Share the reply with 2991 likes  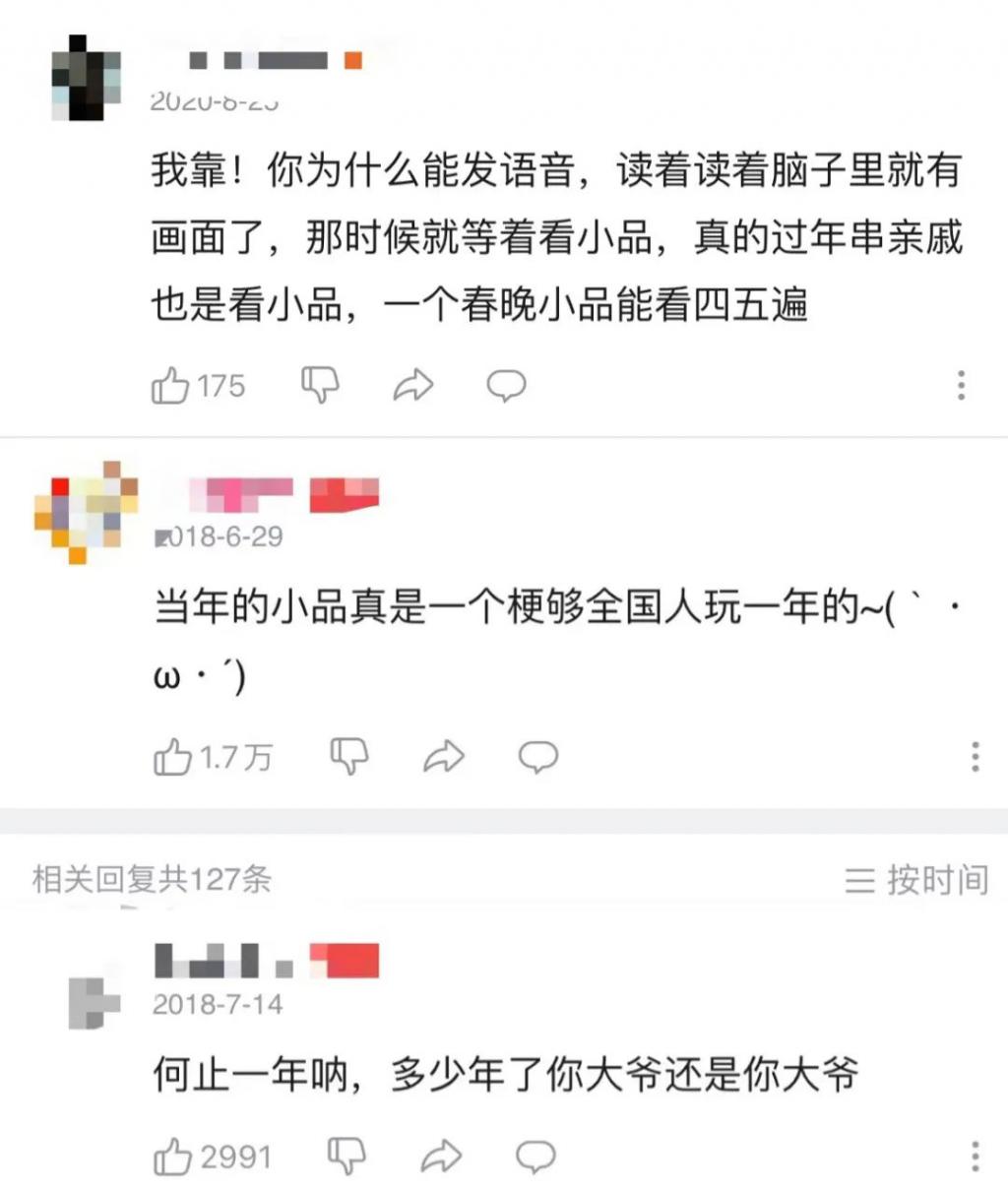(441, 1157)
